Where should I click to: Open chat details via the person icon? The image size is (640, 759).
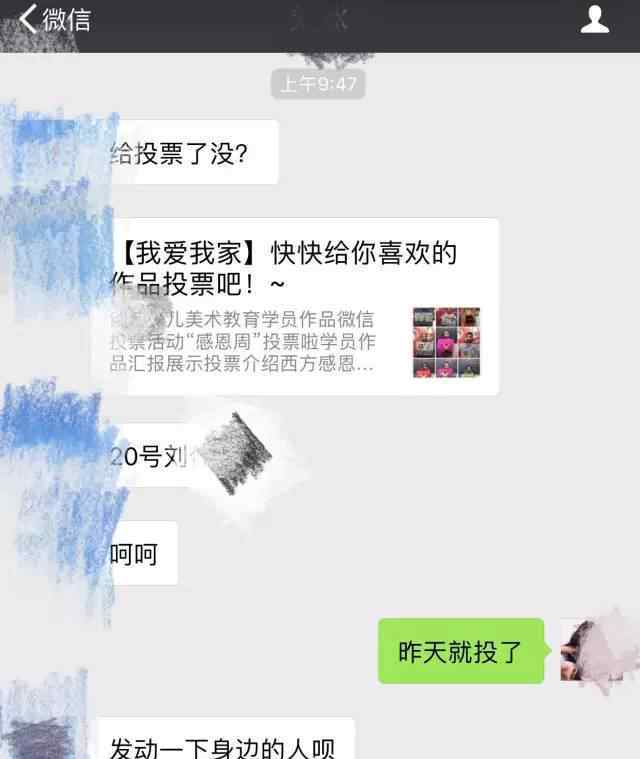pos(595,19)
